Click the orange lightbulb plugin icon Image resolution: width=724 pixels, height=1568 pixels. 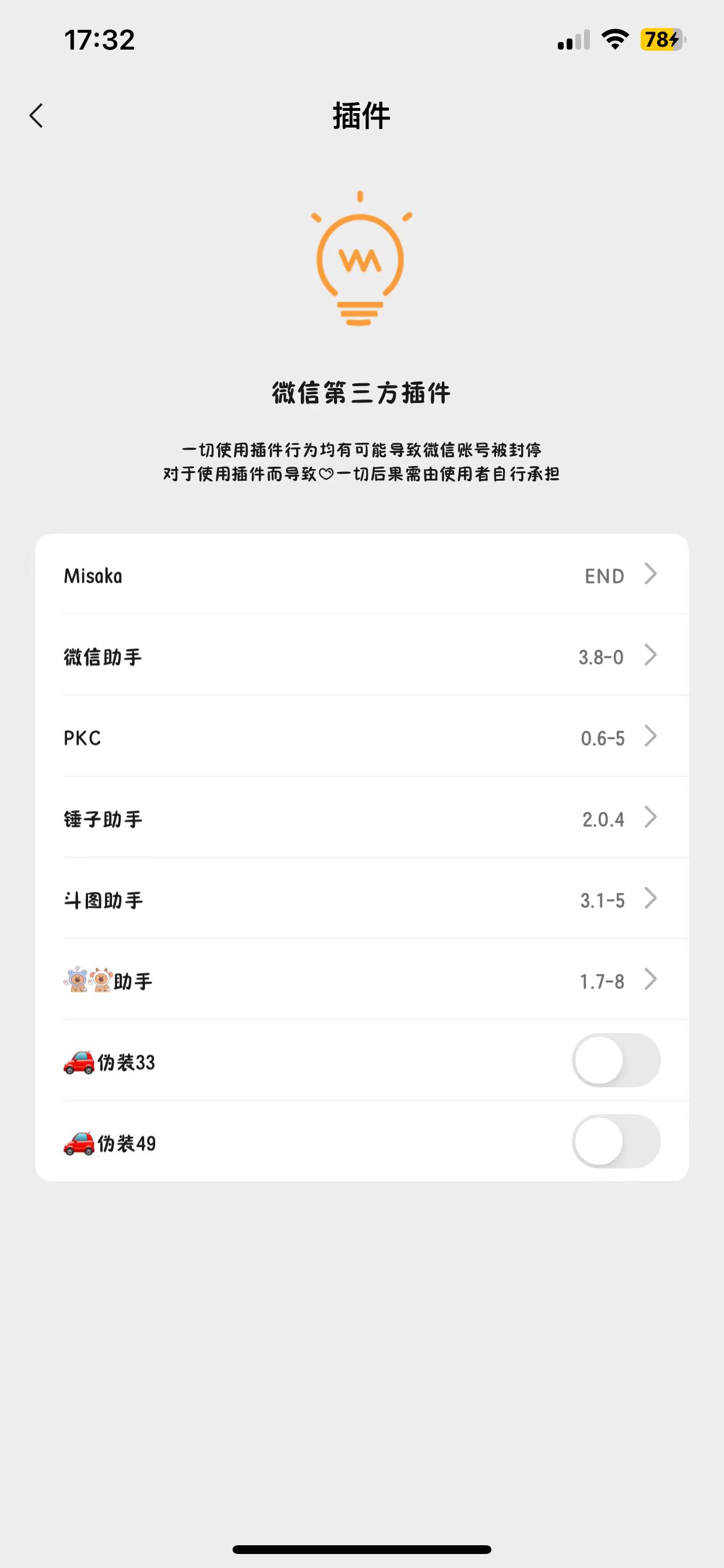coord(360,262)
